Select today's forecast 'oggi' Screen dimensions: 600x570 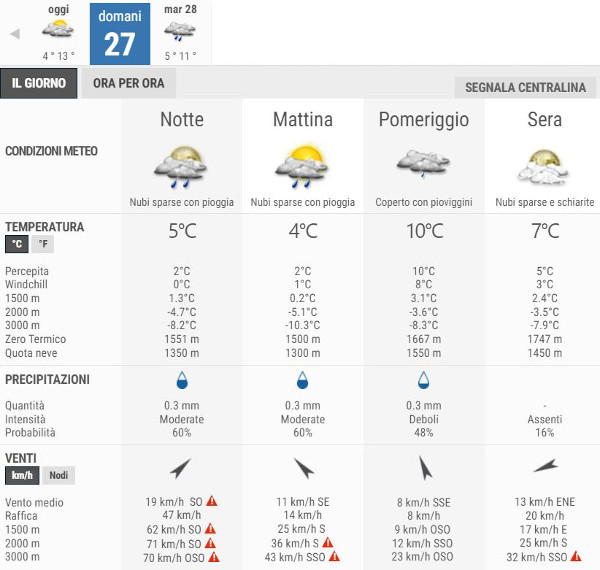coord(58,33)
